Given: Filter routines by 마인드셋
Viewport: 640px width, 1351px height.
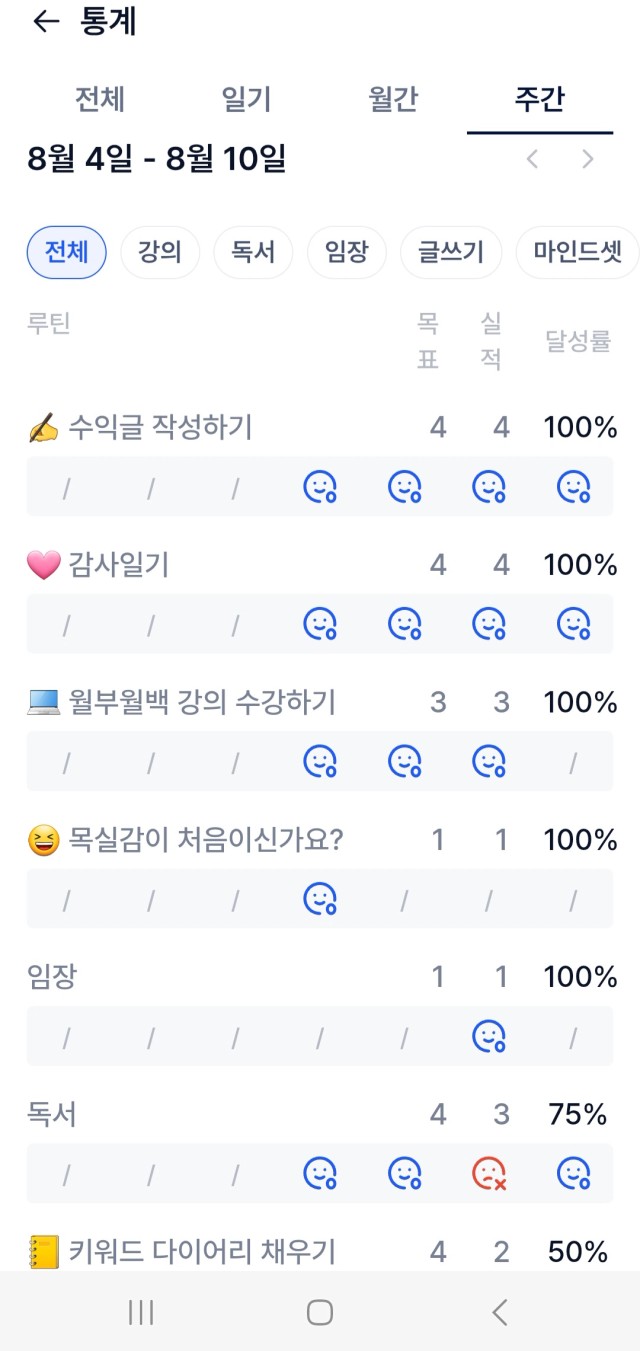Looking at the screenshot, I should click(577, 251).
